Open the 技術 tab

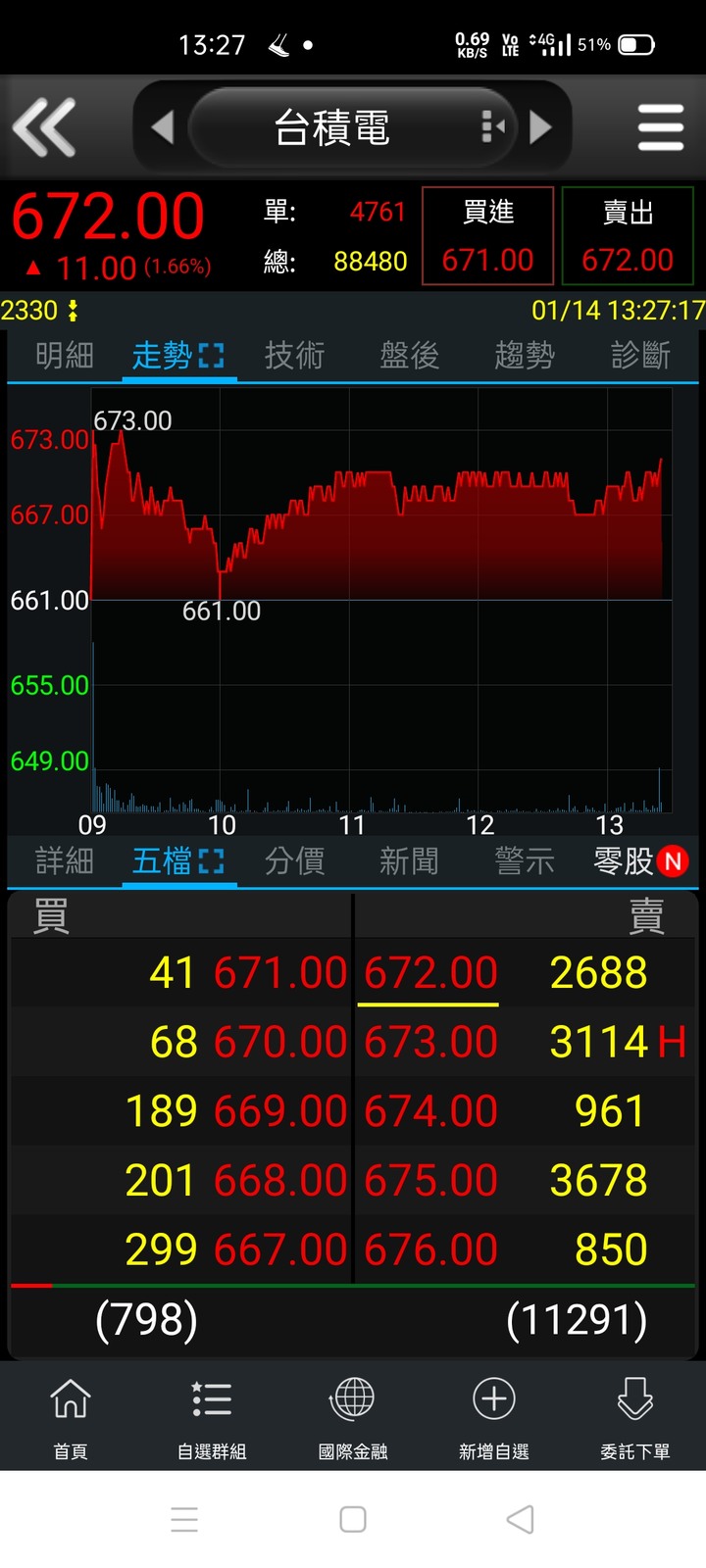[294, 355]
